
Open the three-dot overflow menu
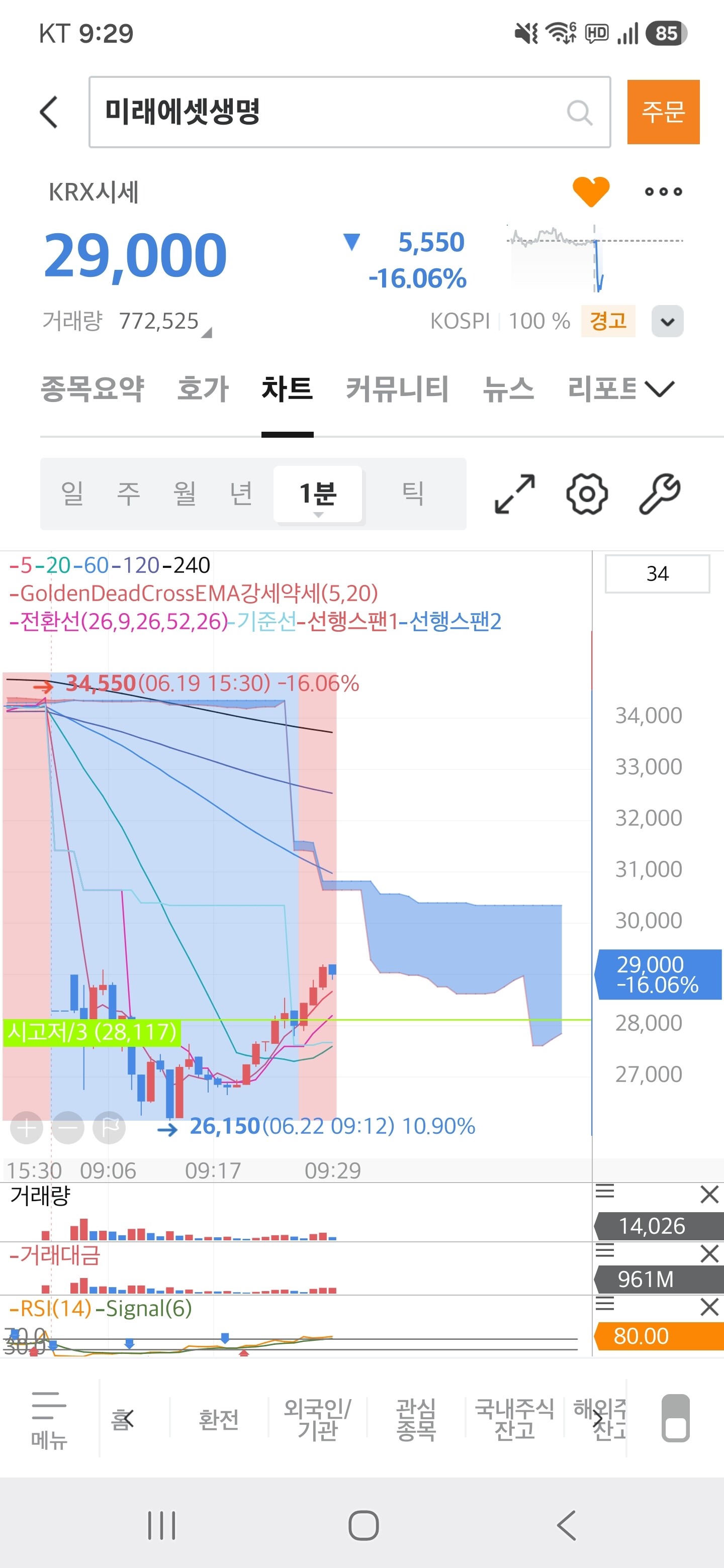coord(663,192)
